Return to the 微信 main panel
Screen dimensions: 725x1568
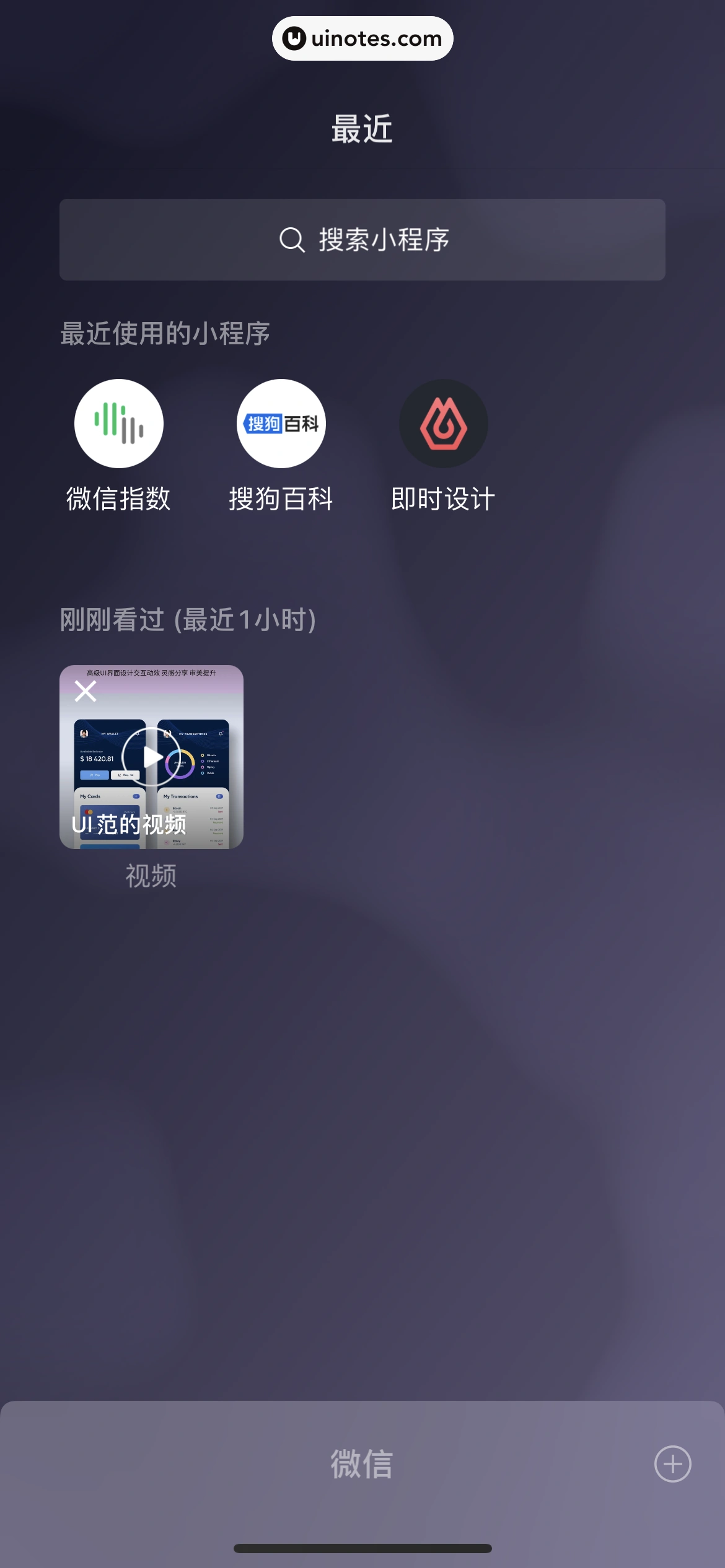pos(361,1464)
